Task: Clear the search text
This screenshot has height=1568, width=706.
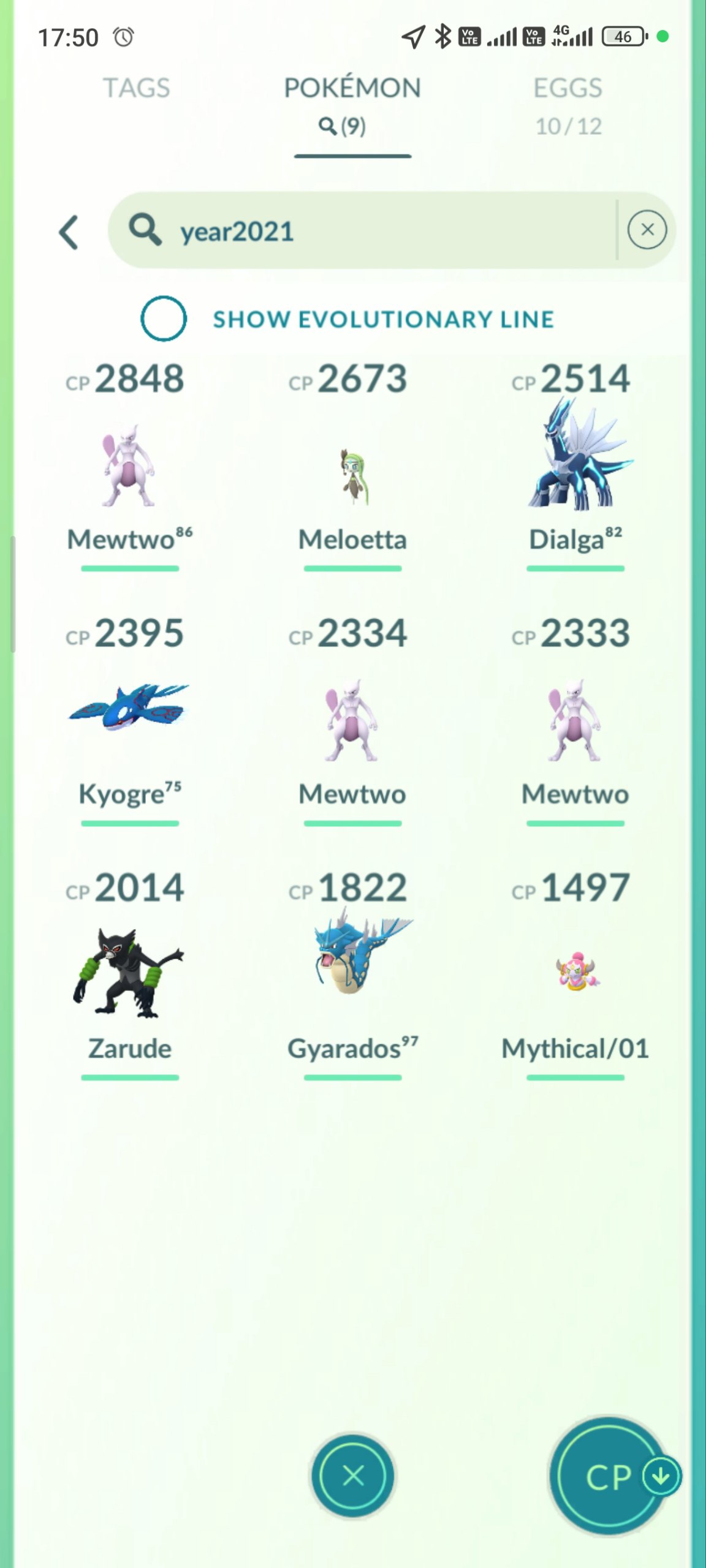Action: click(647, 230)
